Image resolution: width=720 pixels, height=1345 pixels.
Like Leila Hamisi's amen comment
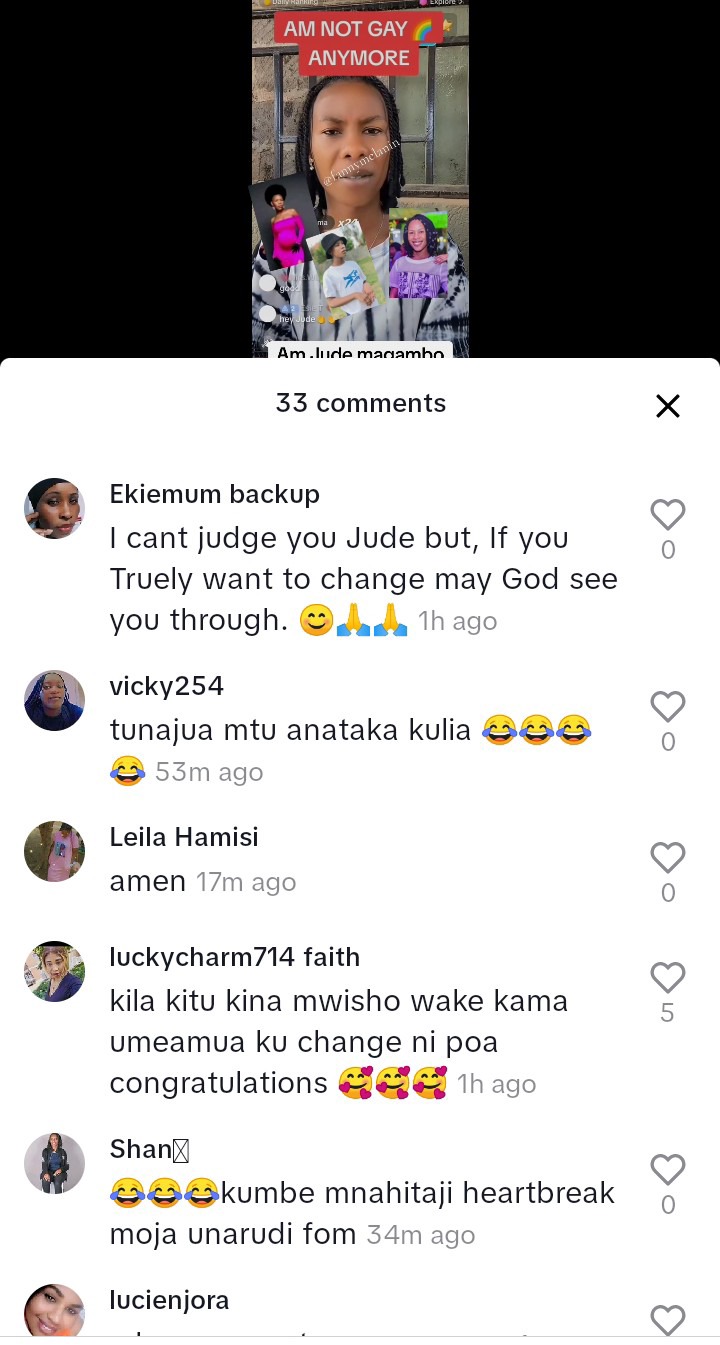click(x=667, y=858)
